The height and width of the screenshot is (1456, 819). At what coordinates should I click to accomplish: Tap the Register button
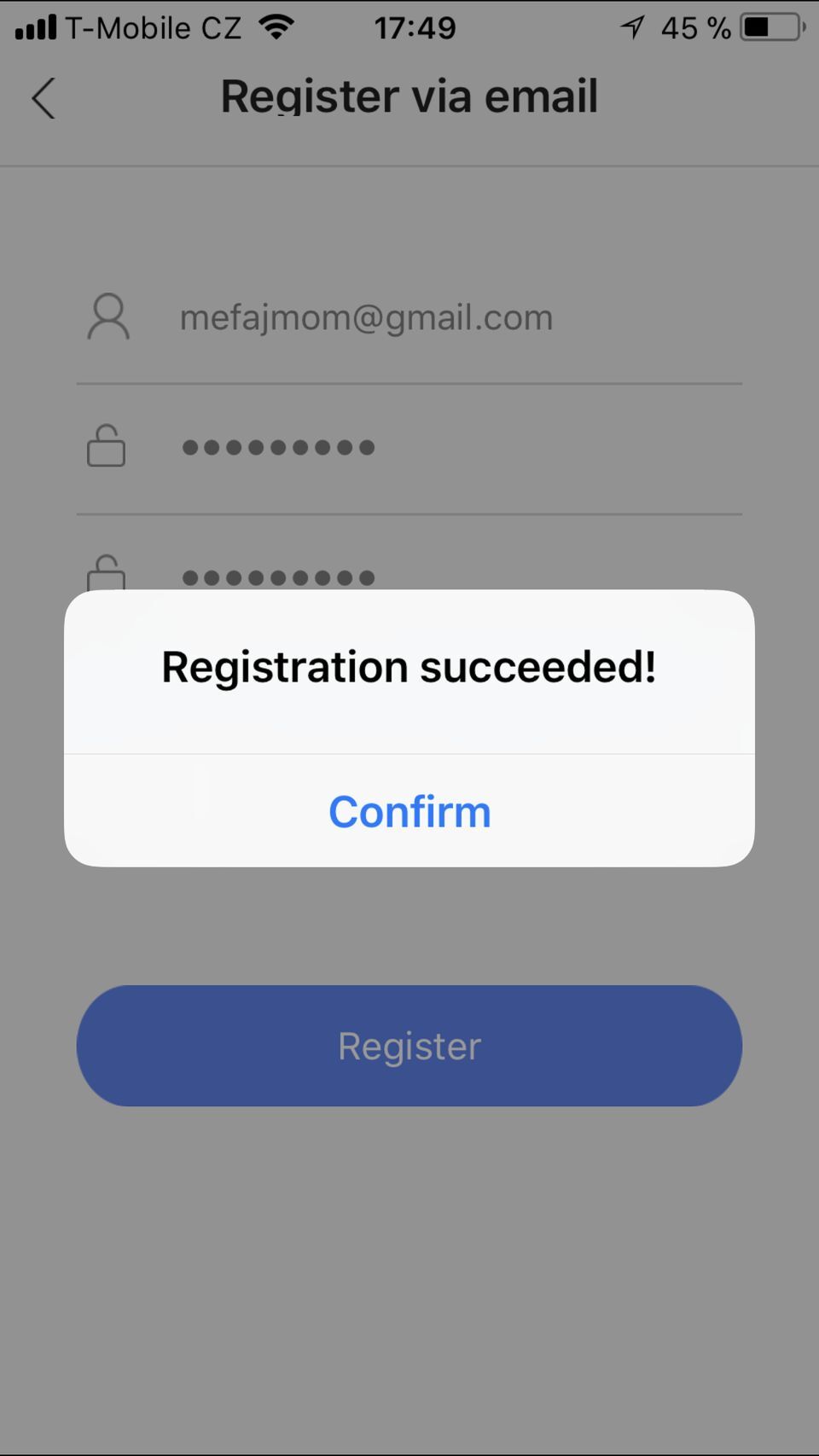(409, 1046)
